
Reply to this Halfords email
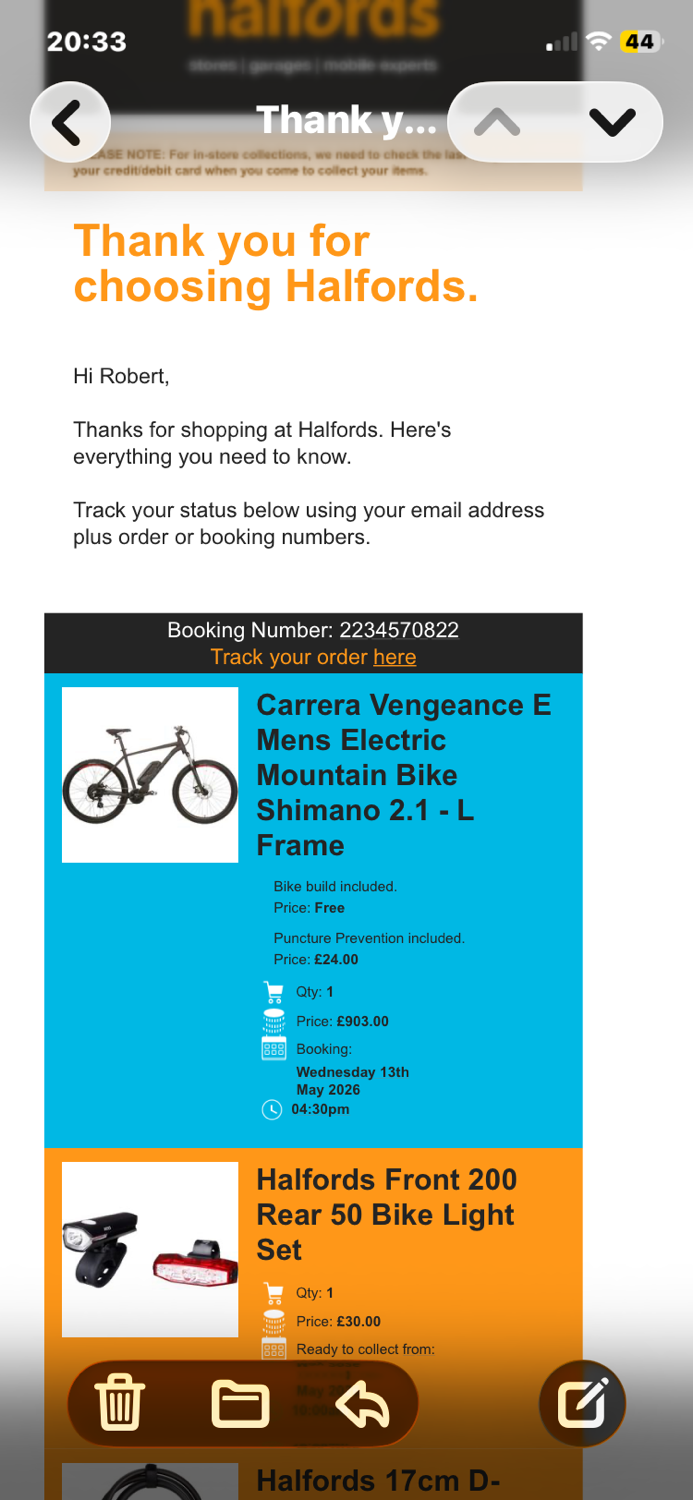362,1404
